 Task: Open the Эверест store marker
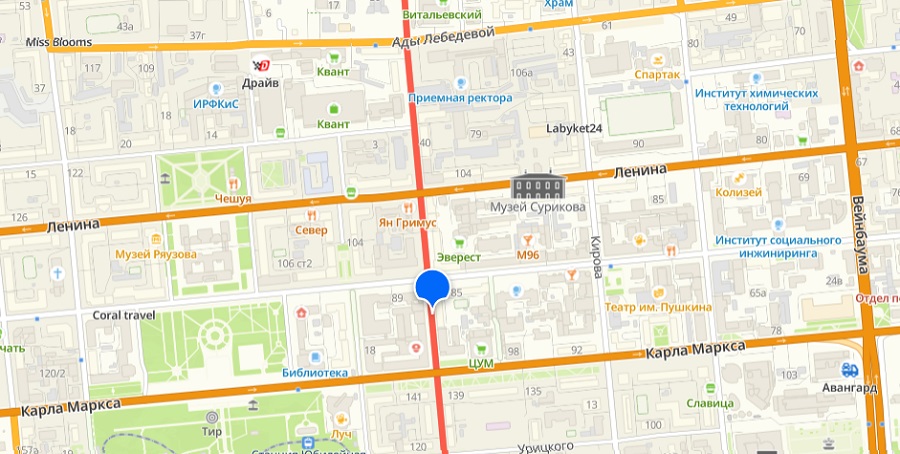tap(459, 241)
